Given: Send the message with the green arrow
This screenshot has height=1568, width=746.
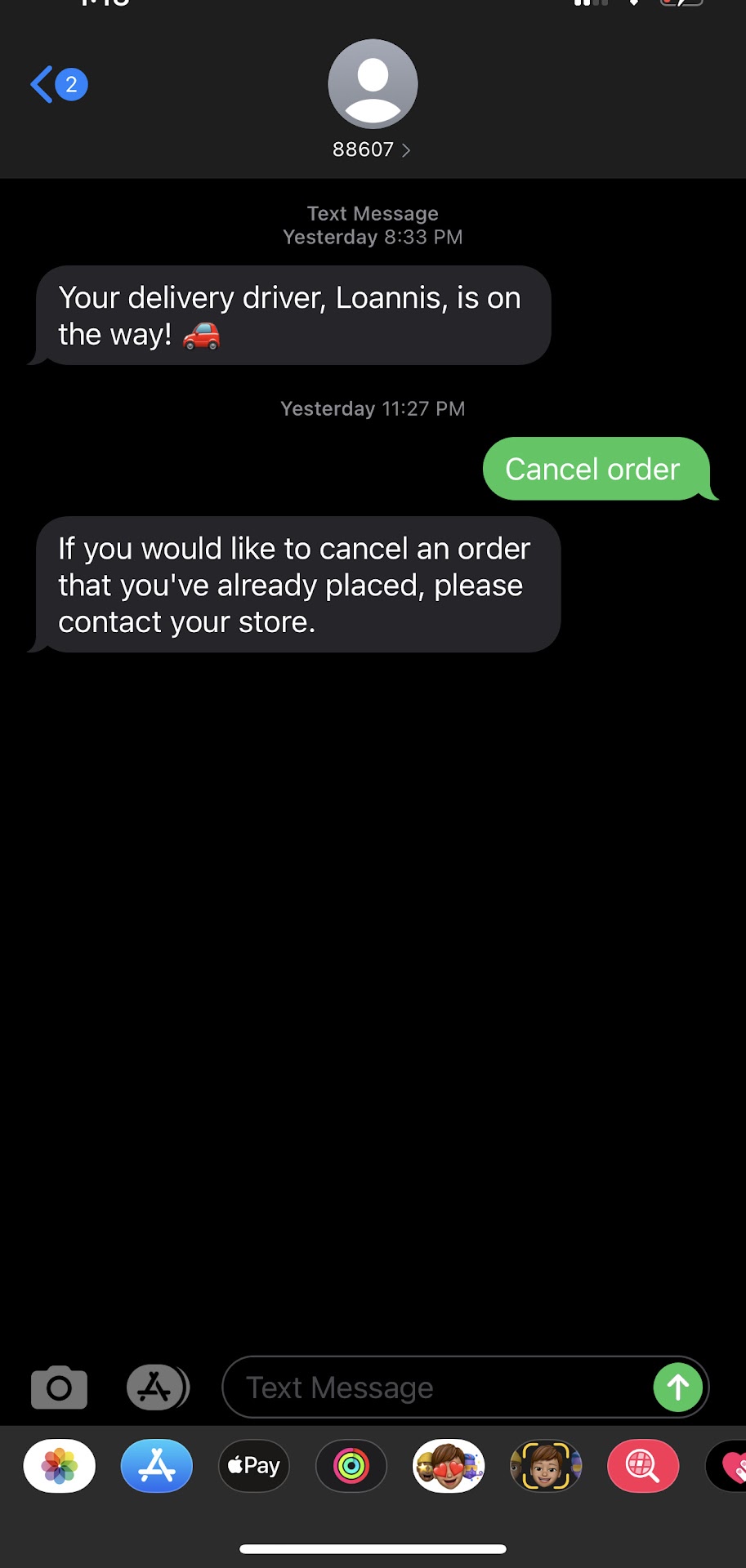Looking at the screenshot, I should (677, 1387).
